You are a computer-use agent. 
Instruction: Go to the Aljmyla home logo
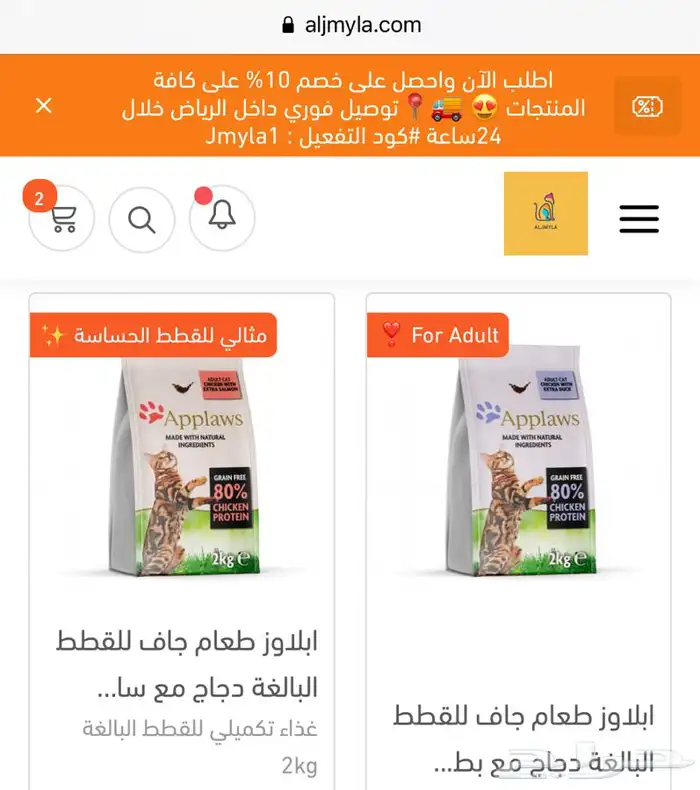[545, 213]
